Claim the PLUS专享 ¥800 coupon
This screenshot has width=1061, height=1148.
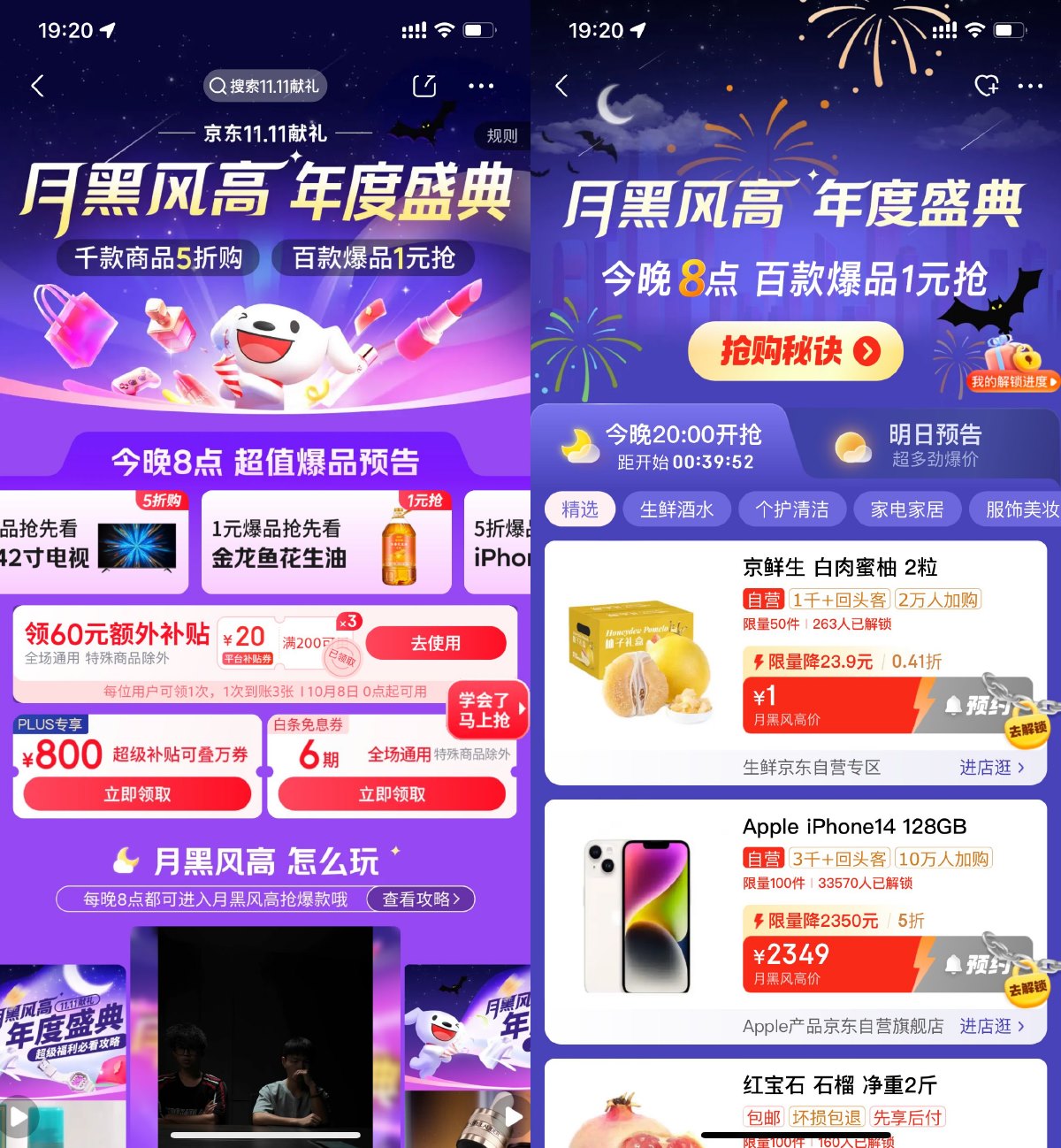(x=137, y=794)
